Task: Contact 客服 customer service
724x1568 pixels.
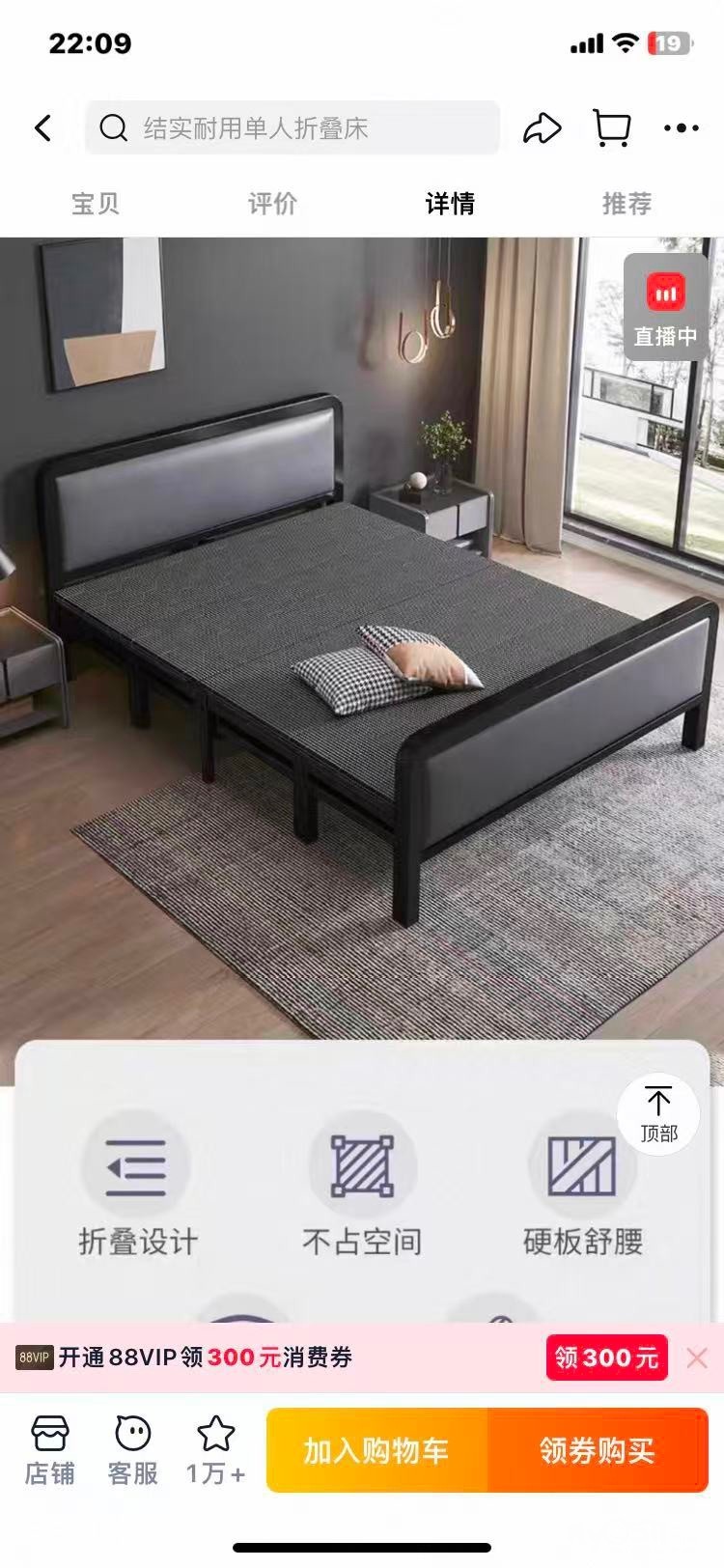Action: [x=132, y=1450]
